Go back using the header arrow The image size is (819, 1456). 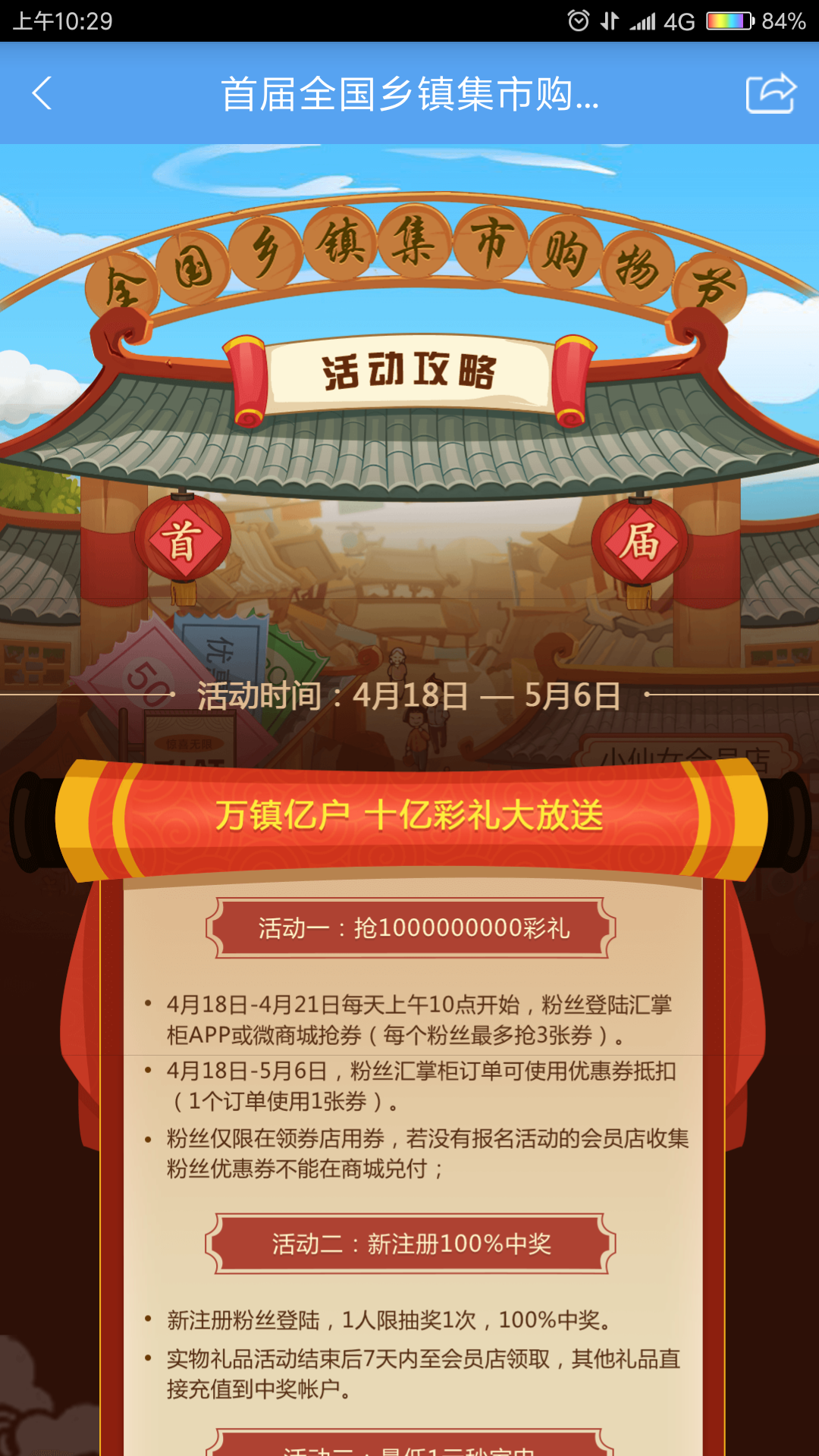(x=42, y=93)
